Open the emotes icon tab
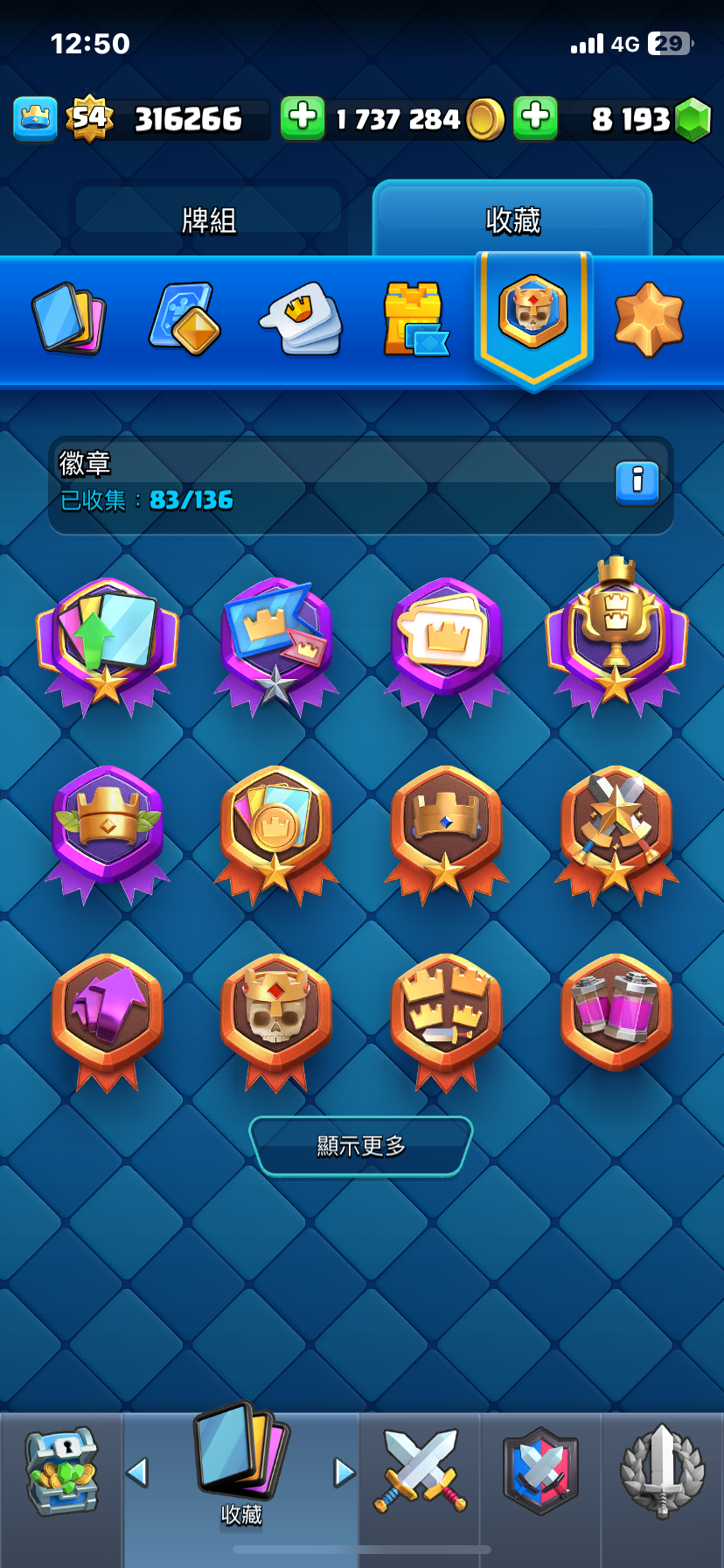 (x=301, y=318)
